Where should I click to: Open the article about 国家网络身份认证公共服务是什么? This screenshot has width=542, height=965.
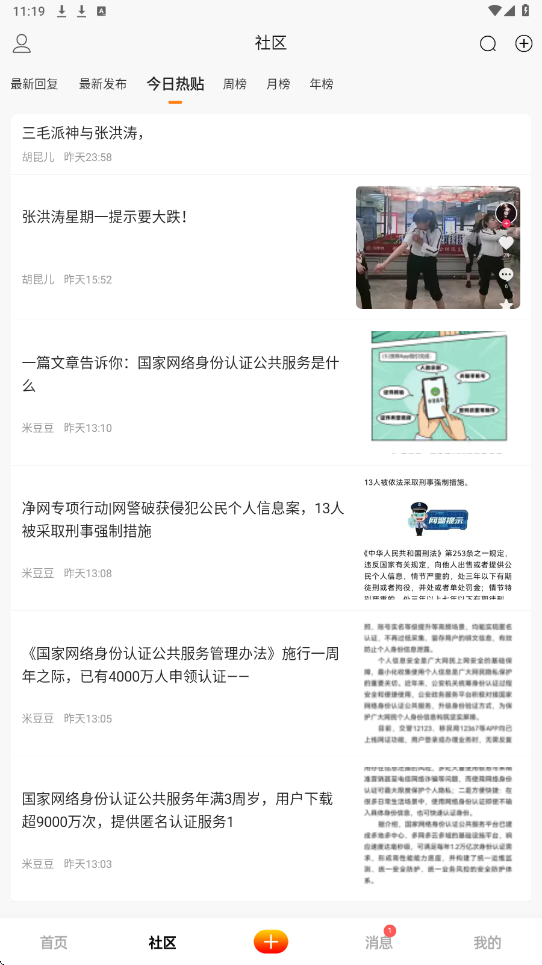tap(271, 393)
